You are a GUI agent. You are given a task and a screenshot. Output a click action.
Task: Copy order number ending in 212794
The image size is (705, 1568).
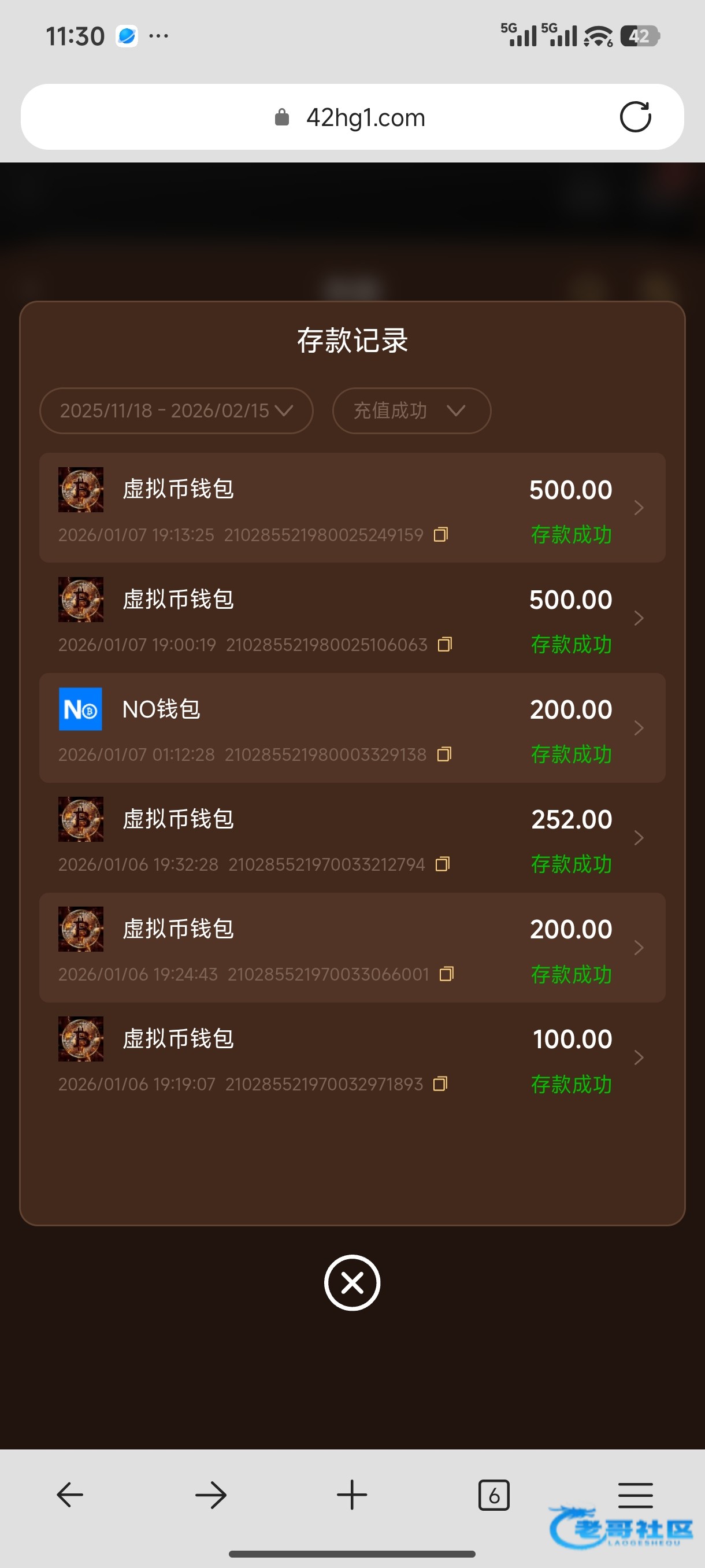[x=443, y=864]
